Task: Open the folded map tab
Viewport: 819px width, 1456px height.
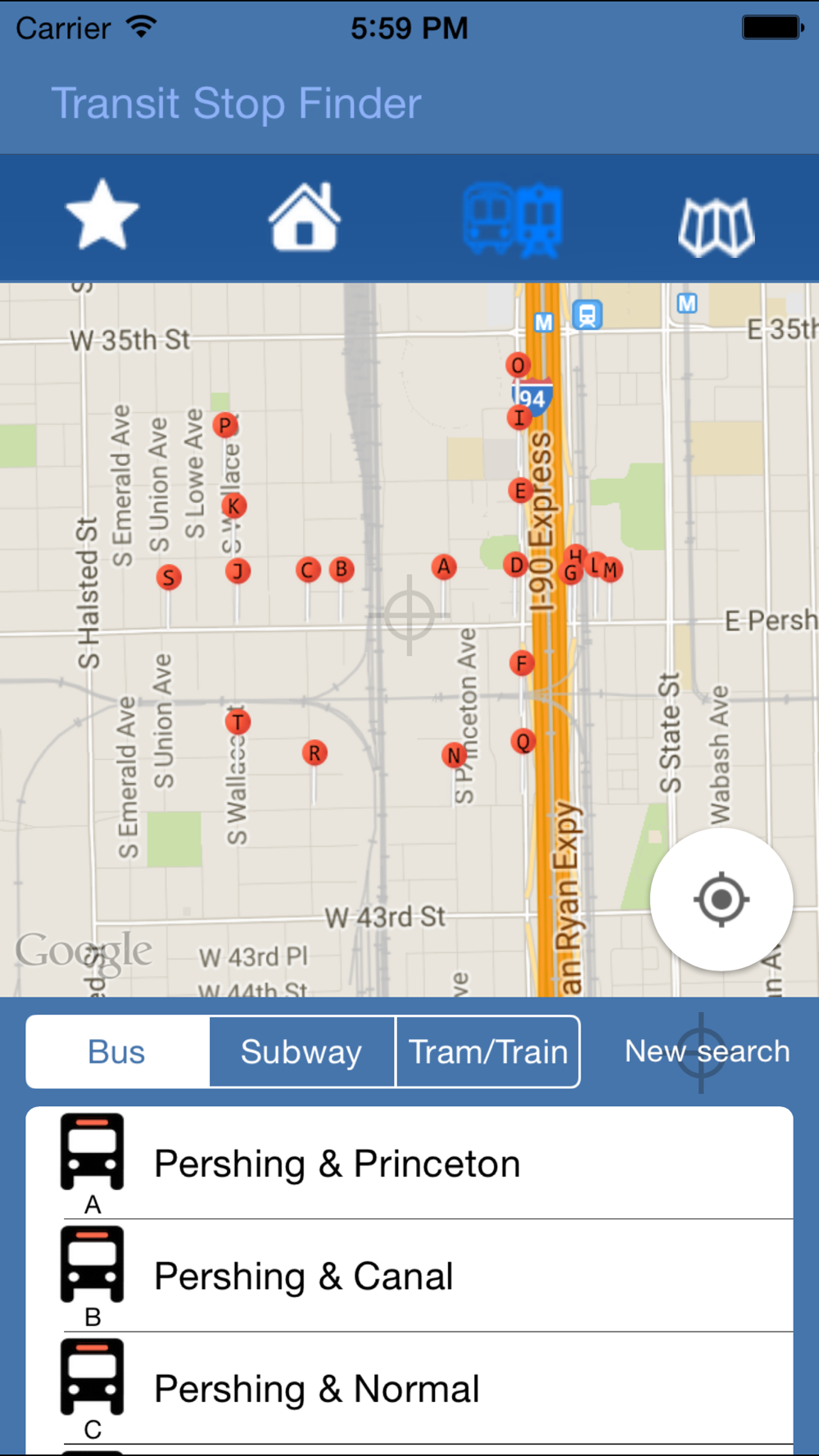Action: point(717,227)
